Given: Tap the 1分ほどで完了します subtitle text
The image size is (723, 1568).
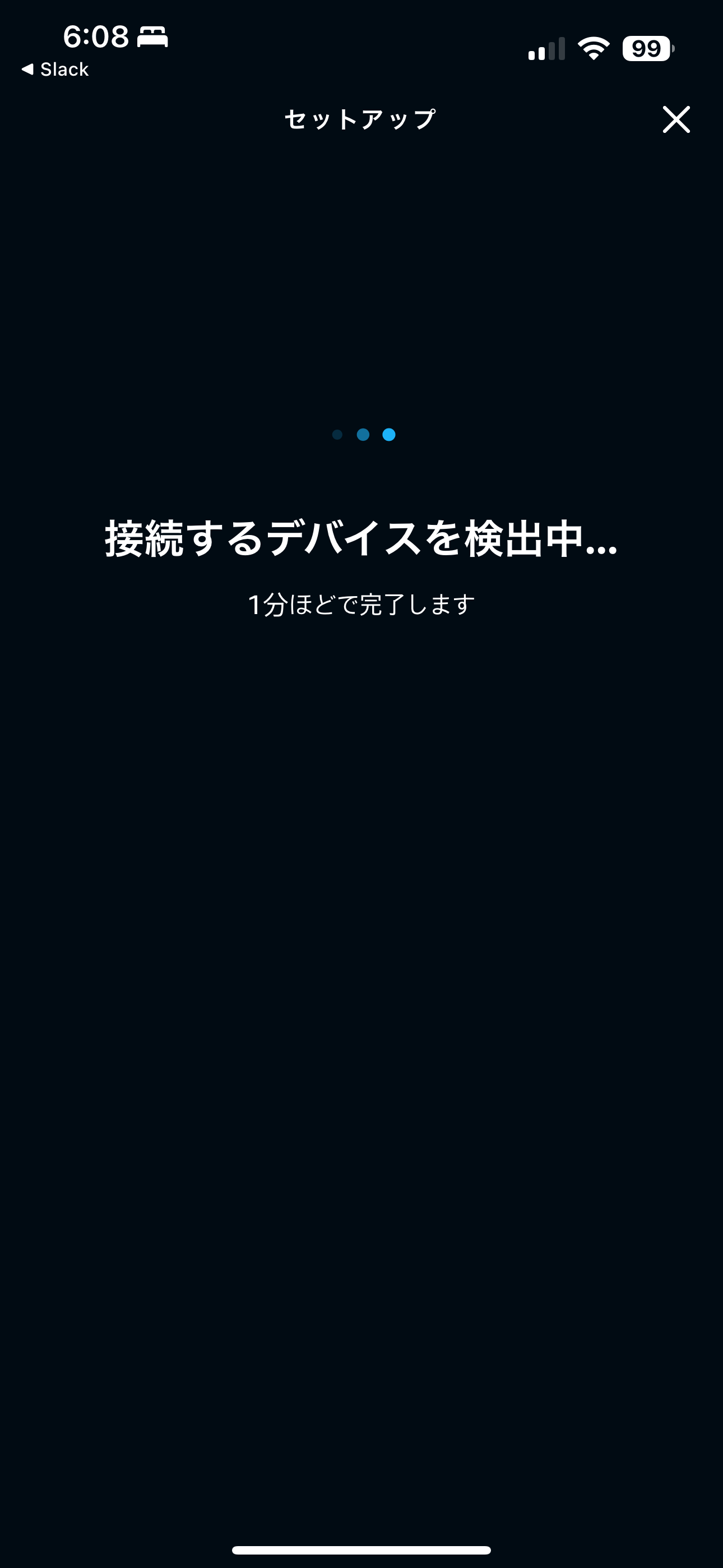Looking at the screenshot, I should coord(361,603).
